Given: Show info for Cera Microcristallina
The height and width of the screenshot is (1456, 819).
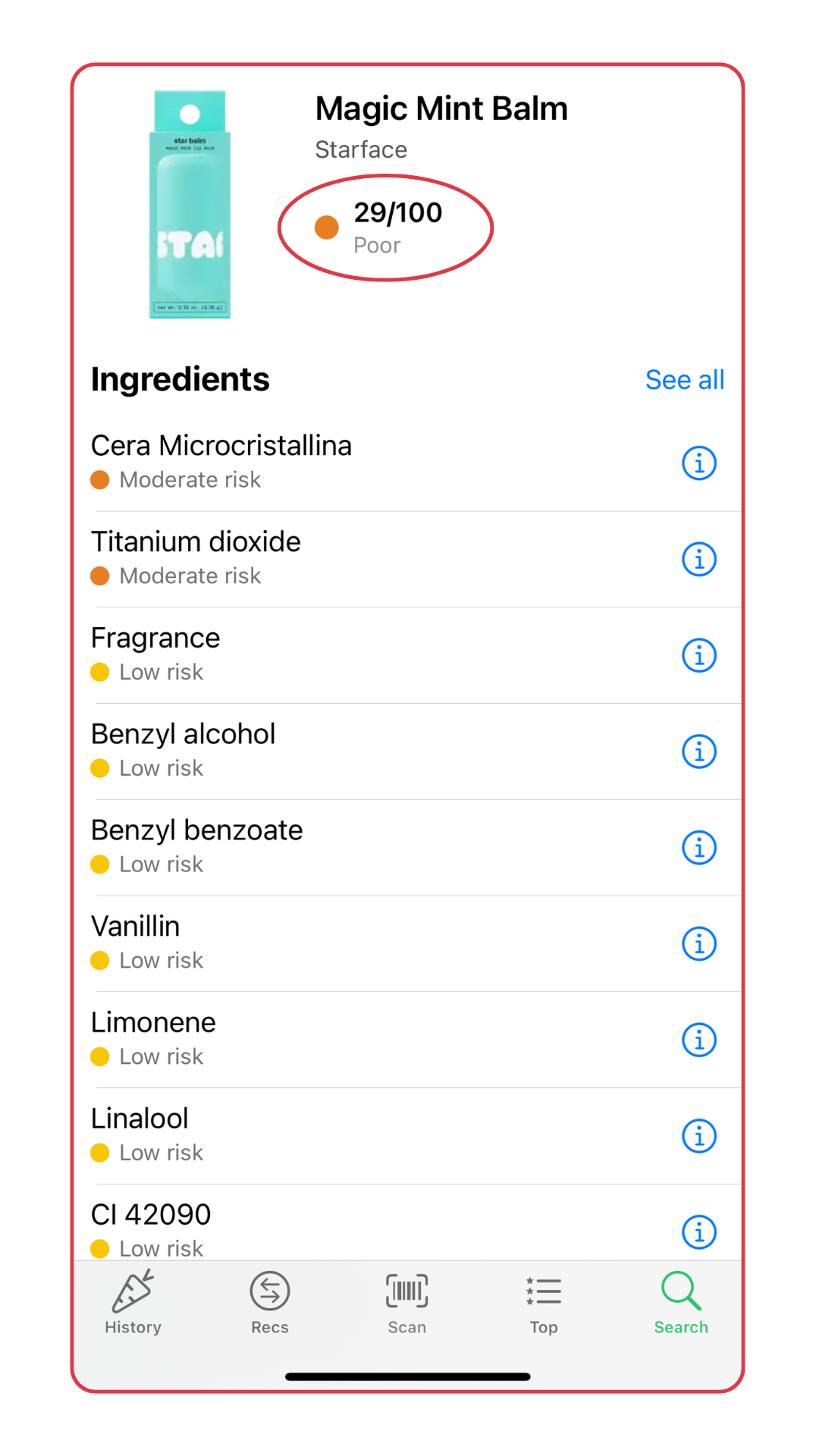Looking at the screenshot, I should pos(699,463).
